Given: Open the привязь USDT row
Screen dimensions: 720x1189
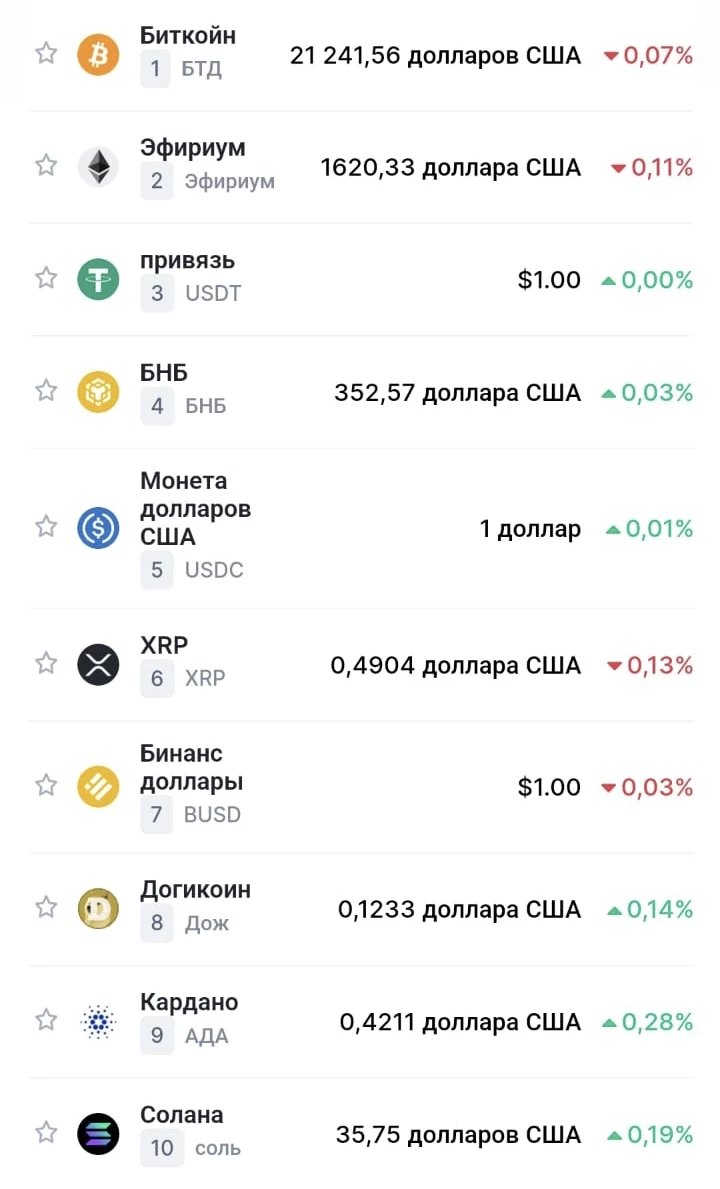Looking at the screenshot, I should click(x=361, y=280).
